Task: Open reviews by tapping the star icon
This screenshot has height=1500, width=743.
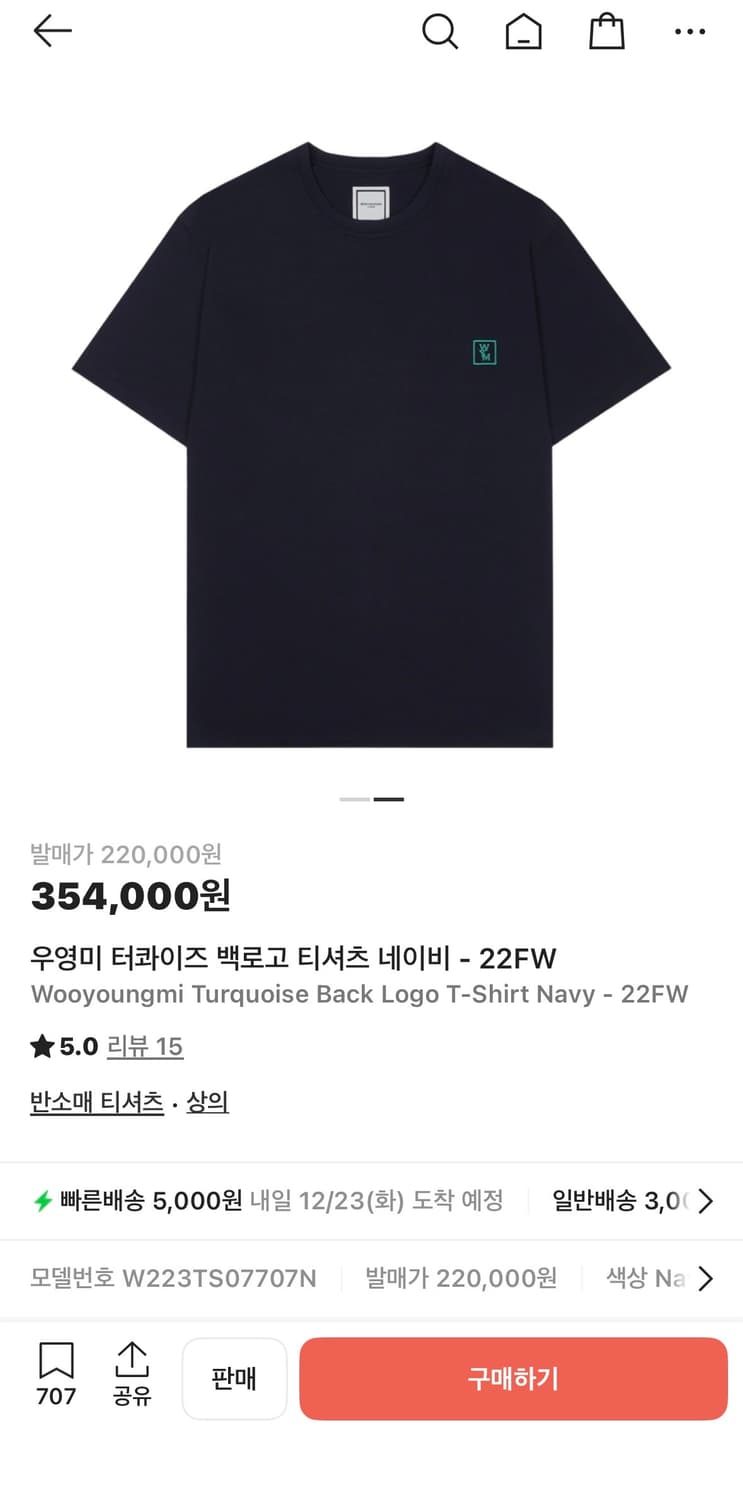Action: point(40,1047)
